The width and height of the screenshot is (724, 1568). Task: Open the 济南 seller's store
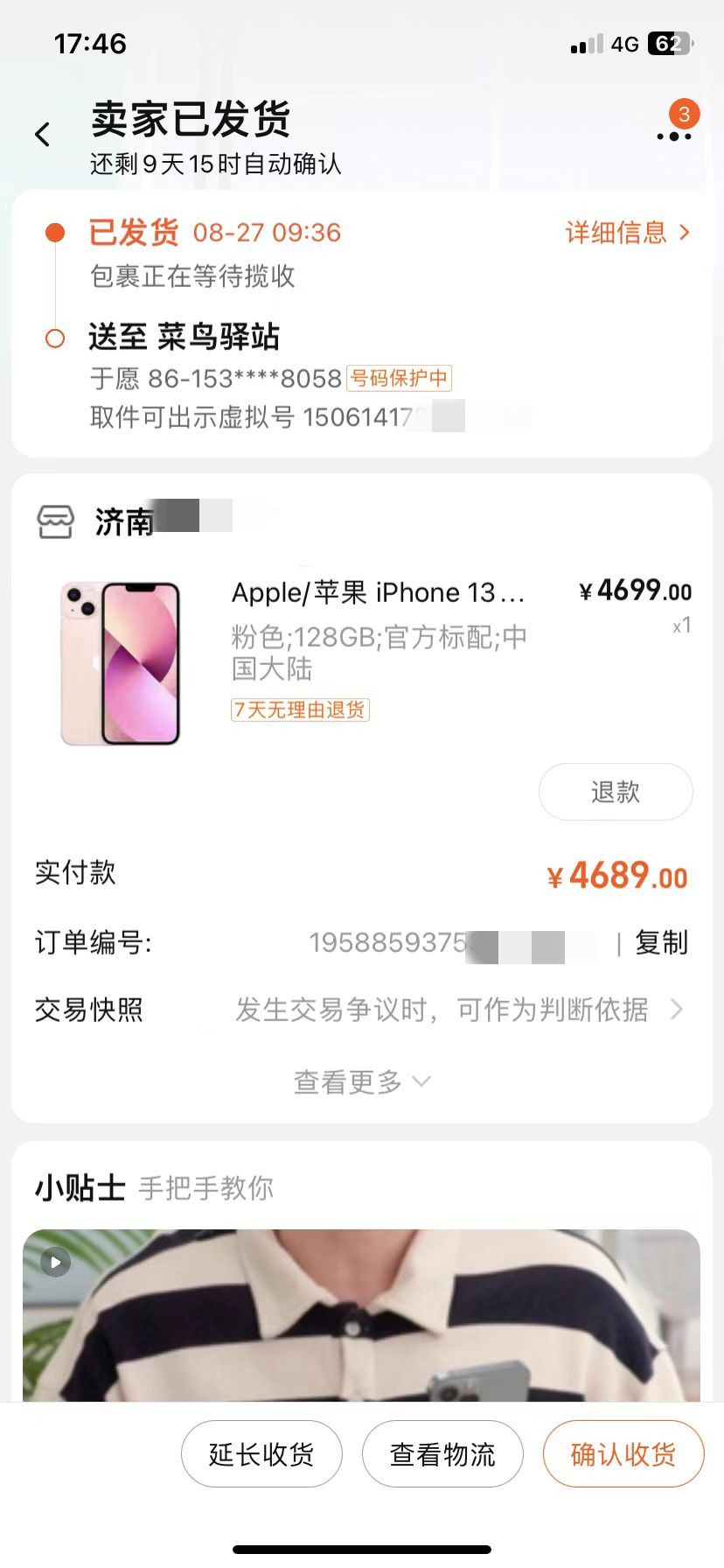point(124,522)
